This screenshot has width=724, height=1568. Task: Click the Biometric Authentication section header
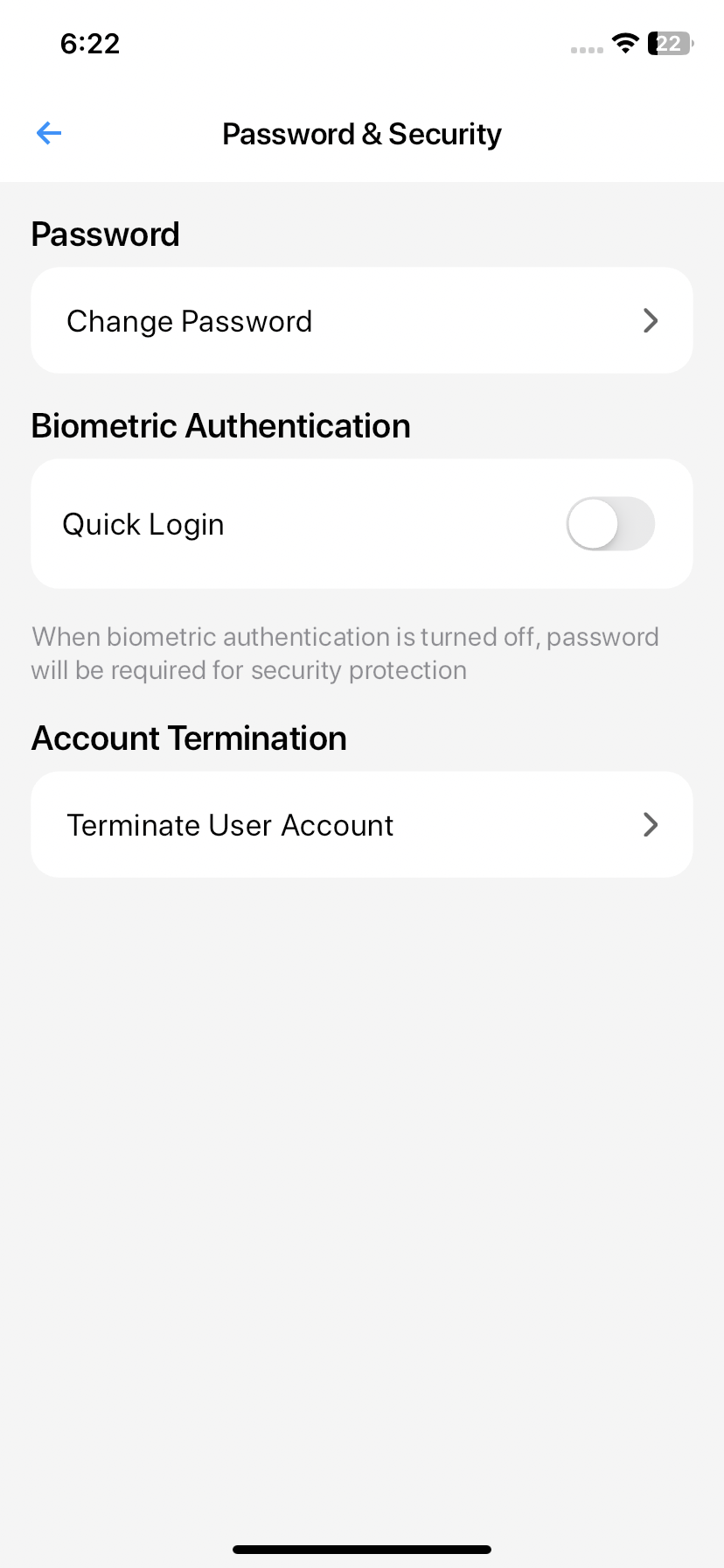coord(220,425)
